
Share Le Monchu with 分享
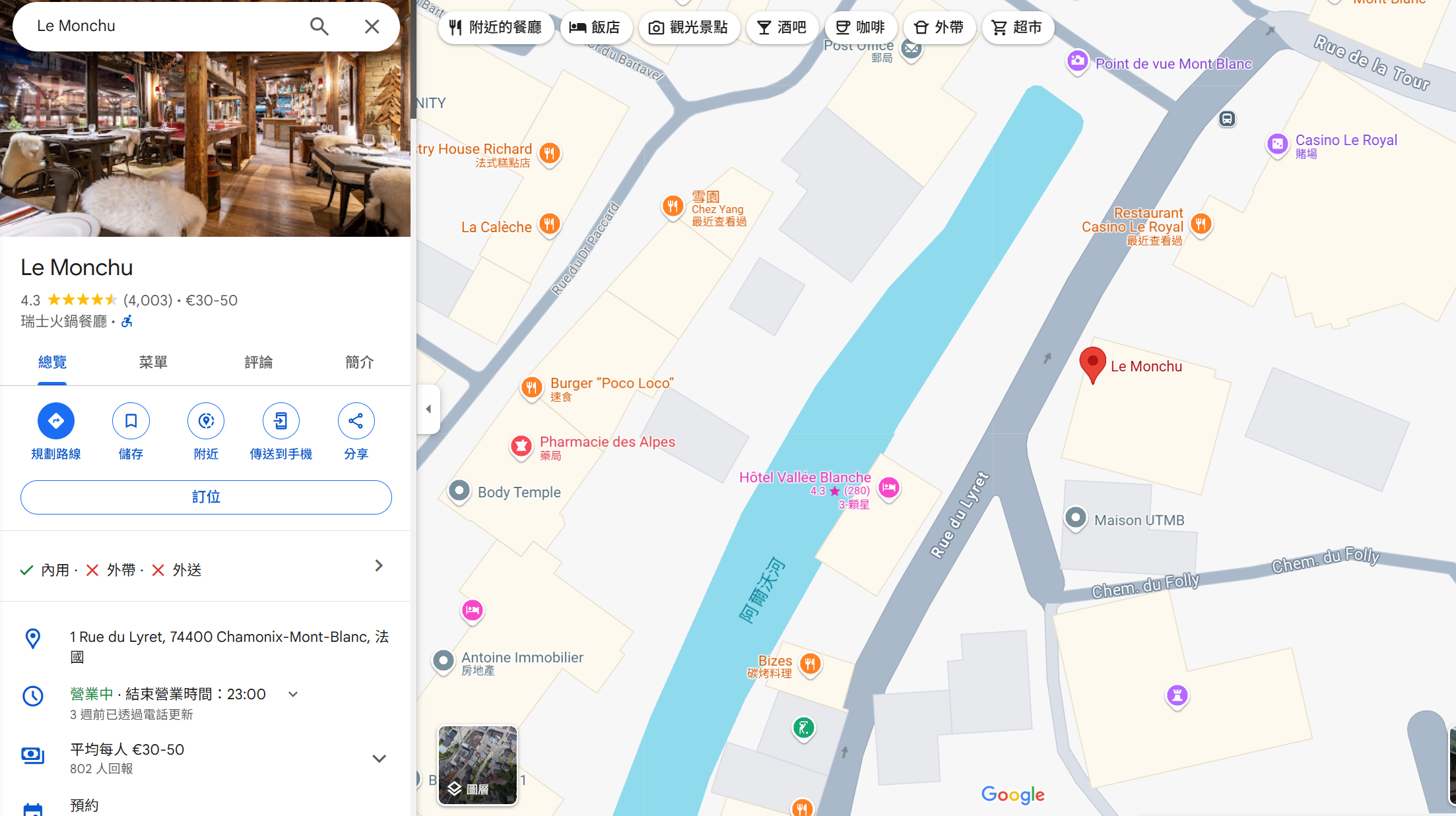356,421
